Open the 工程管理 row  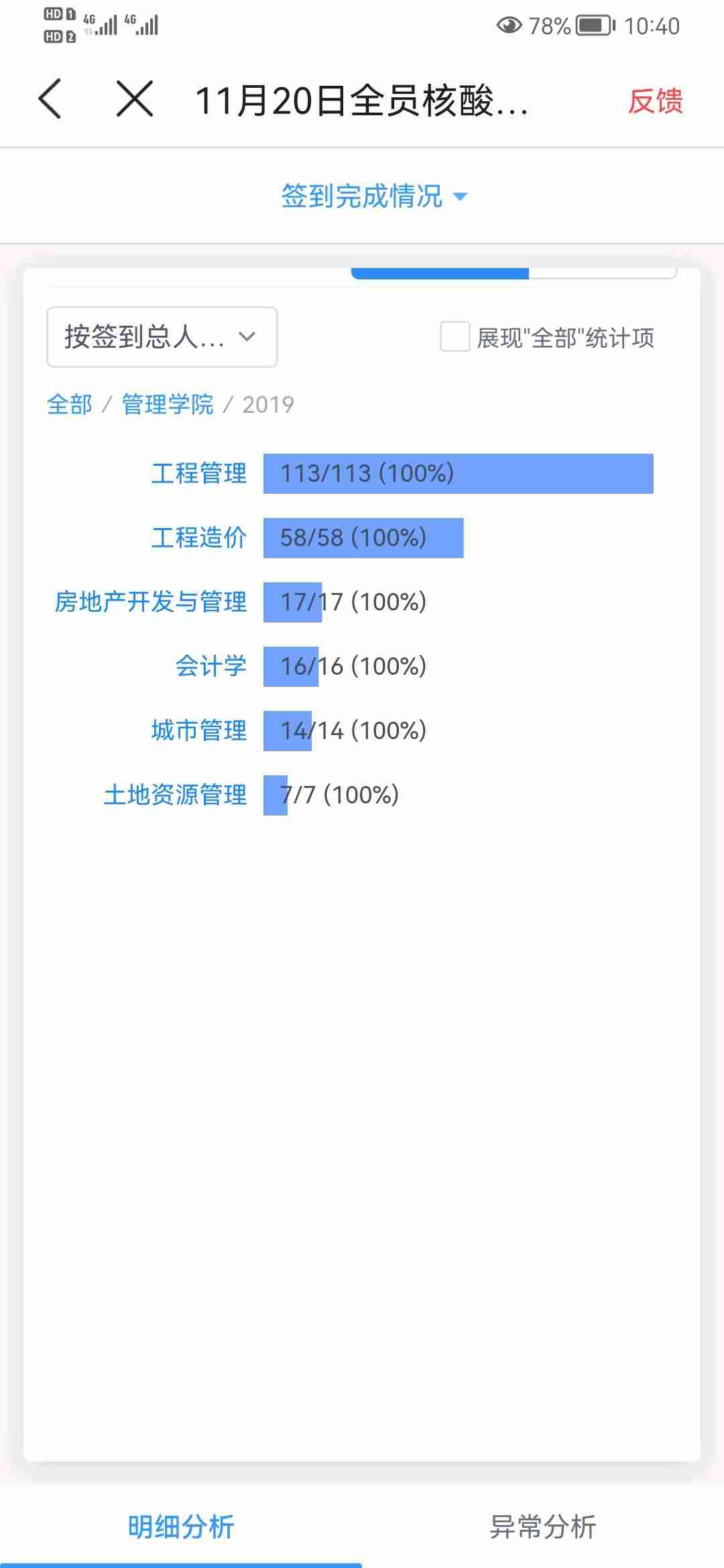point(199,474)
